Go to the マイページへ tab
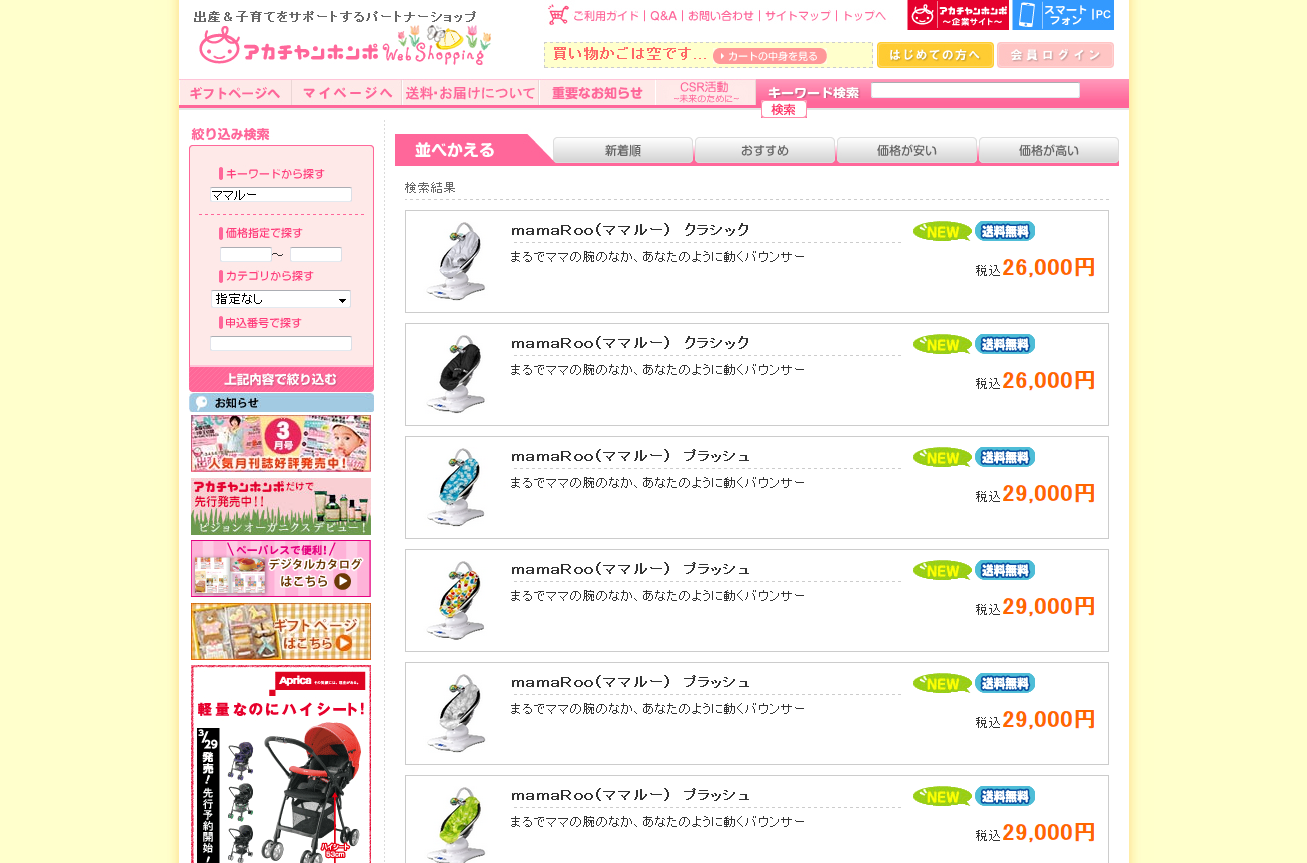1307x863 pixels. point(347,93)
